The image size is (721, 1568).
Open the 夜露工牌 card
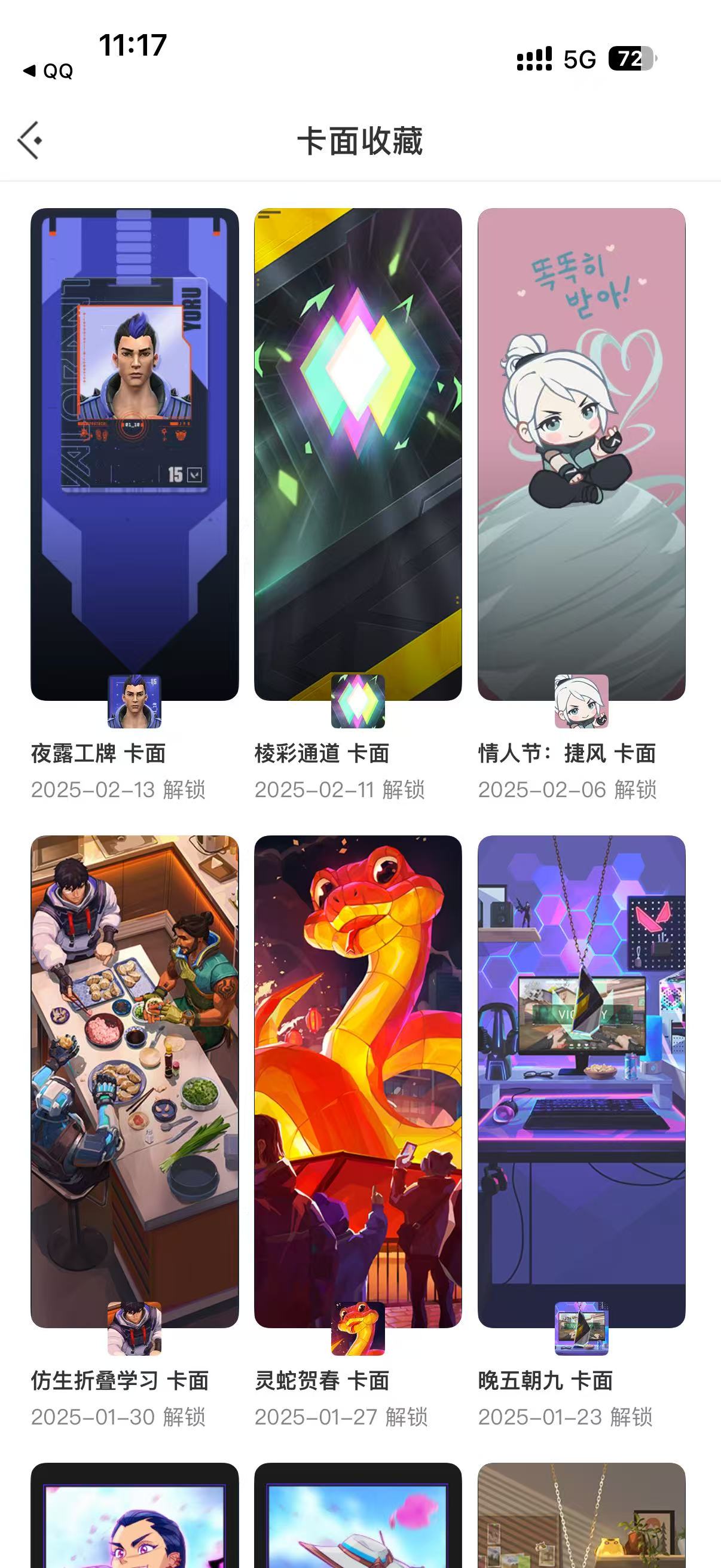click(x=135, y=454)
